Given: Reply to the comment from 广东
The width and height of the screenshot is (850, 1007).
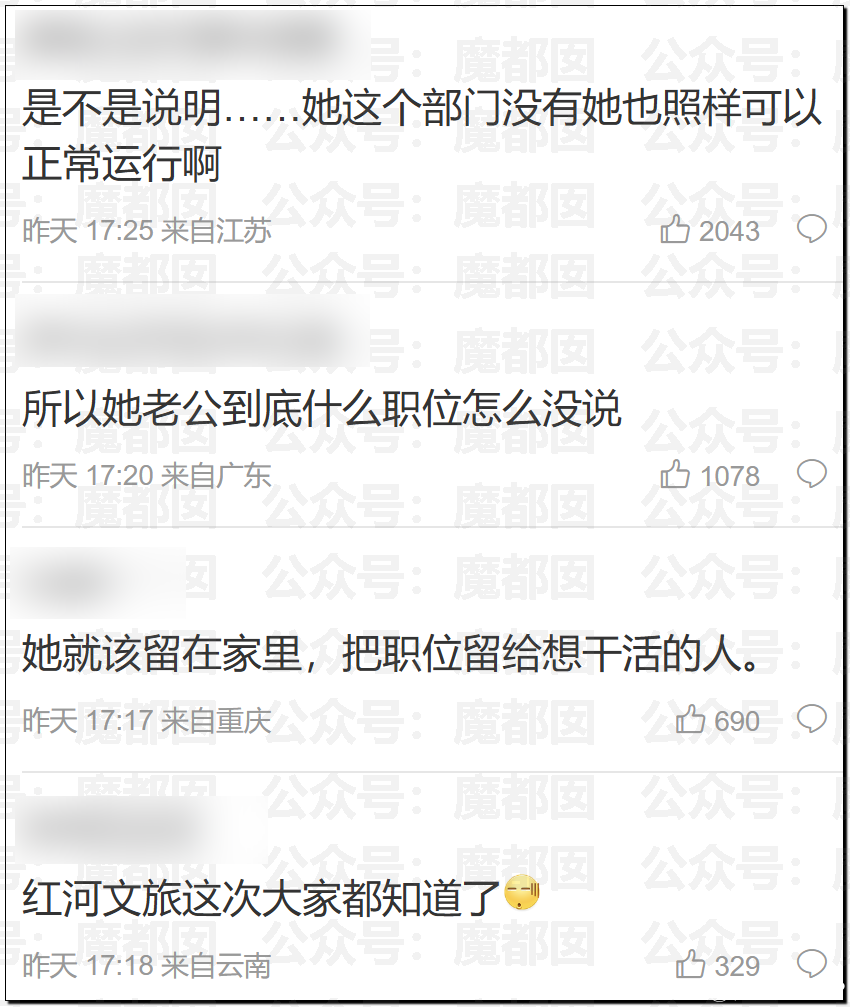Looking at the screenshot, I should 811,473.
